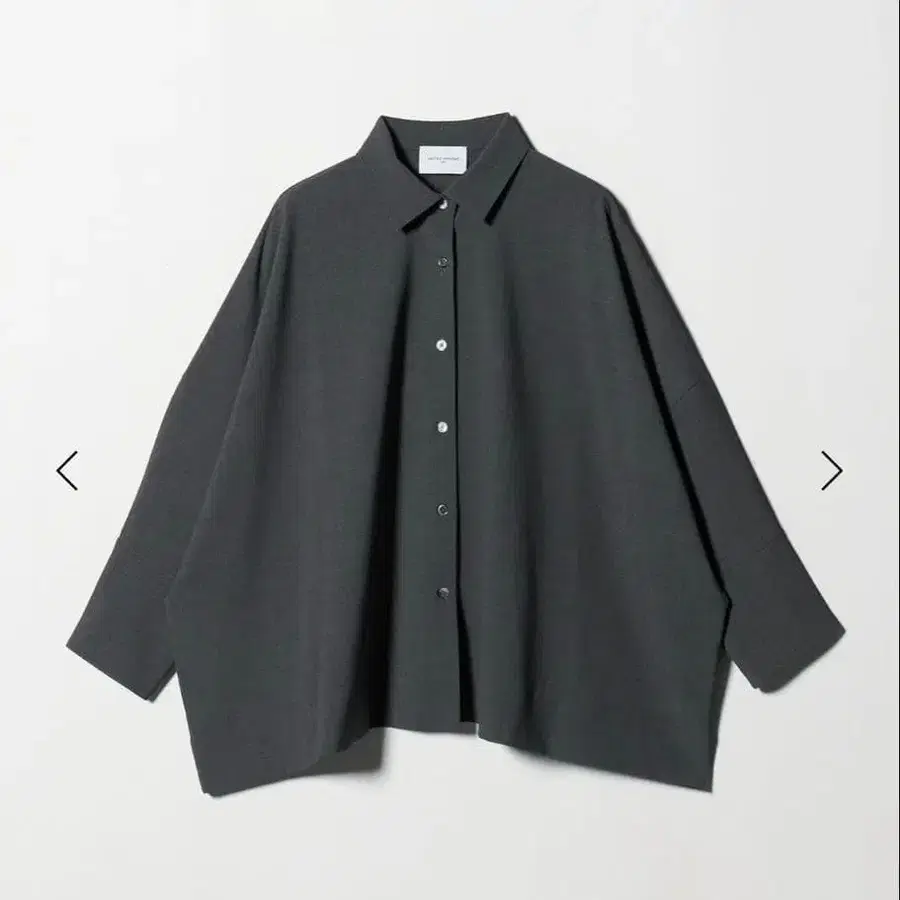Show the previous product image

click(x=67, y=470)
